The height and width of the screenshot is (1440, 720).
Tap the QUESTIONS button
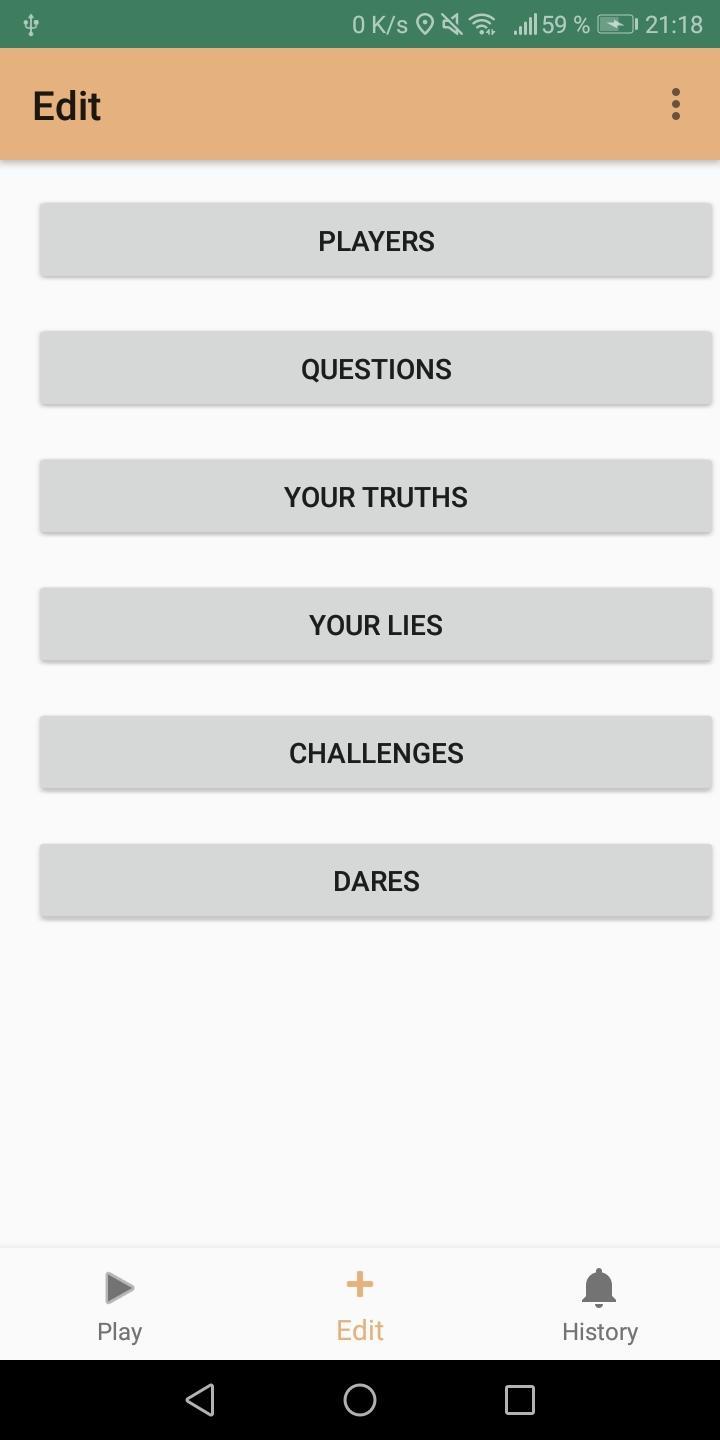(x=376, y=369)
